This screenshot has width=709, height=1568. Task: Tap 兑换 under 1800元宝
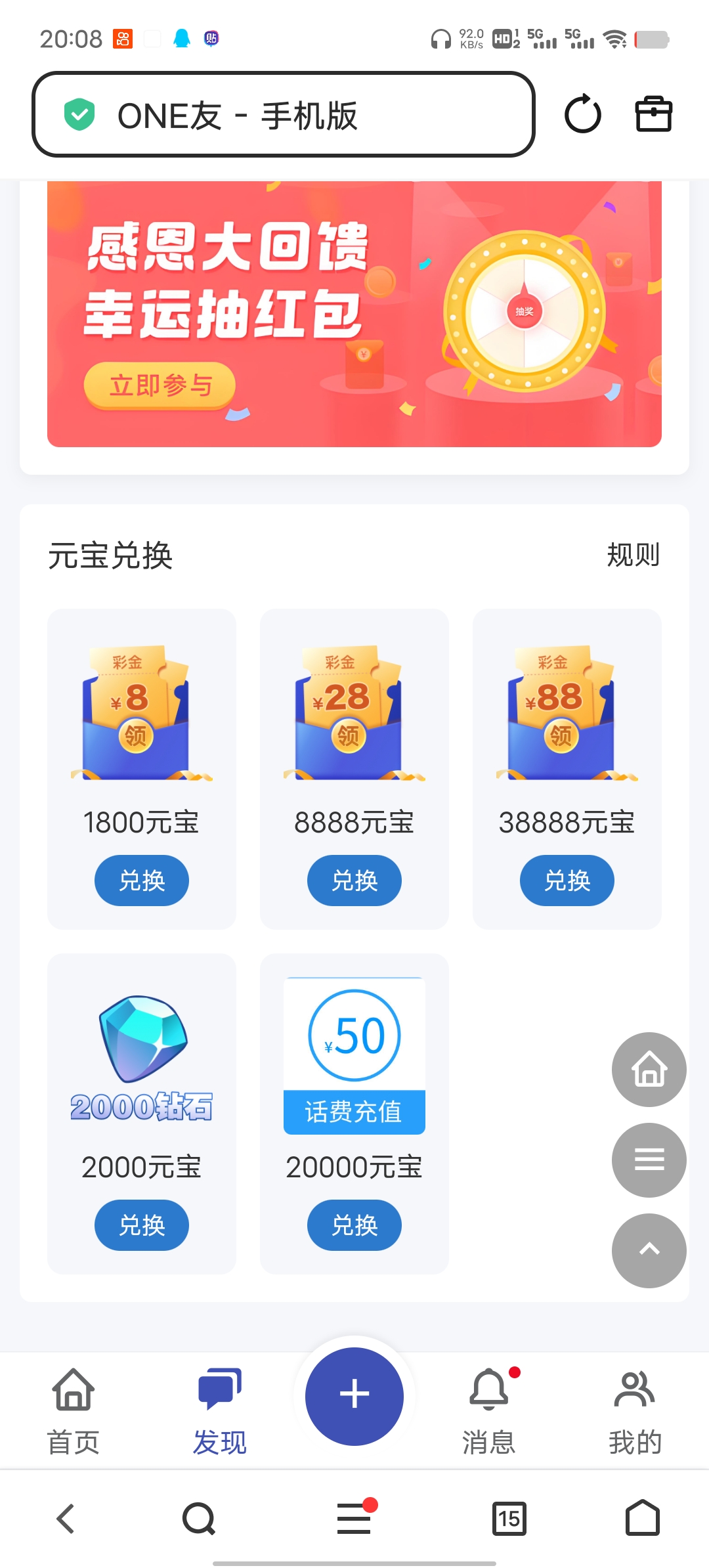pyautogui.click(x=141, y=881)
